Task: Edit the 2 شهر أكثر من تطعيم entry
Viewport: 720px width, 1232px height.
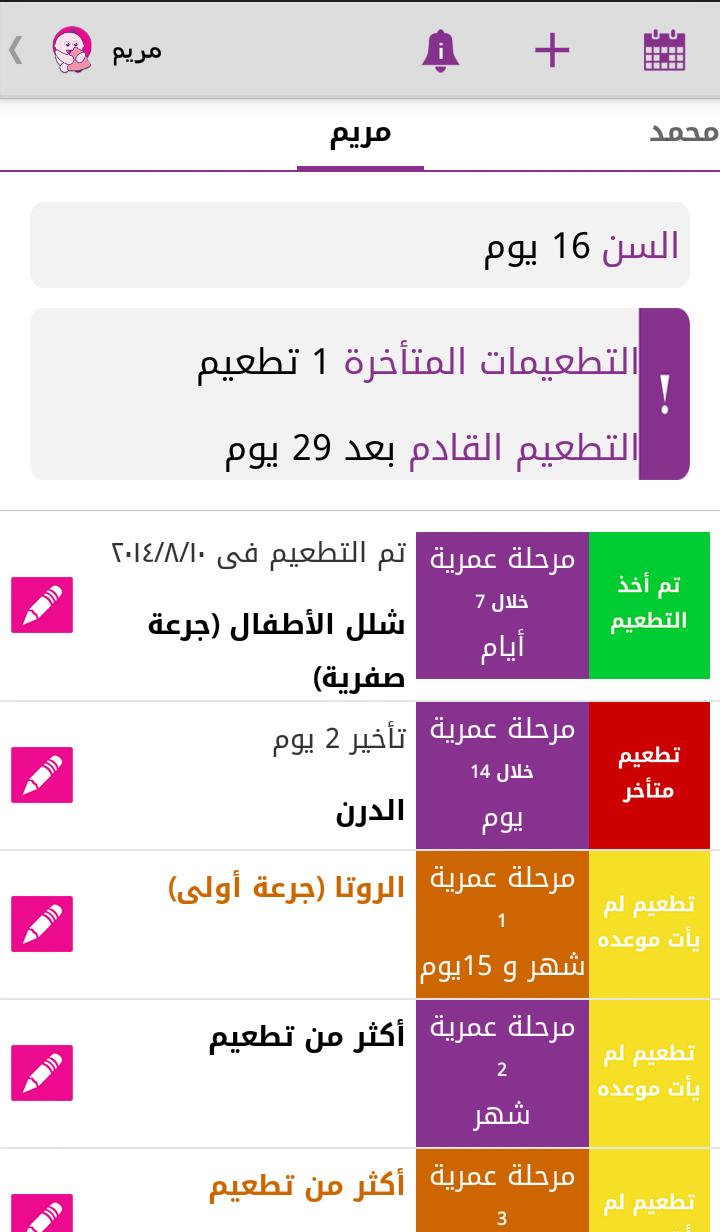Action: click(42, 1073)
